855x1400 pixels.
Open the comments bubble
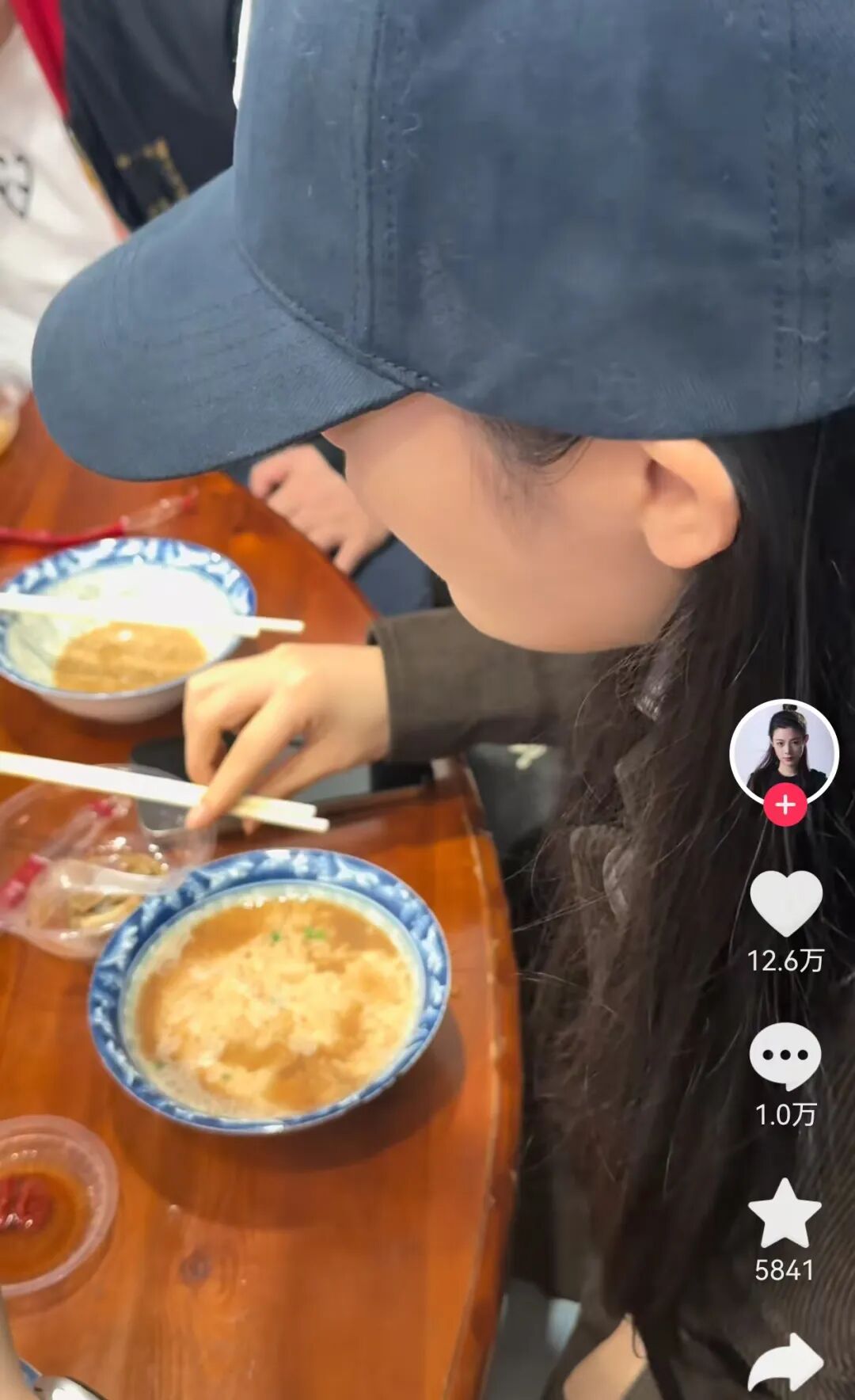pos(785,1056)
